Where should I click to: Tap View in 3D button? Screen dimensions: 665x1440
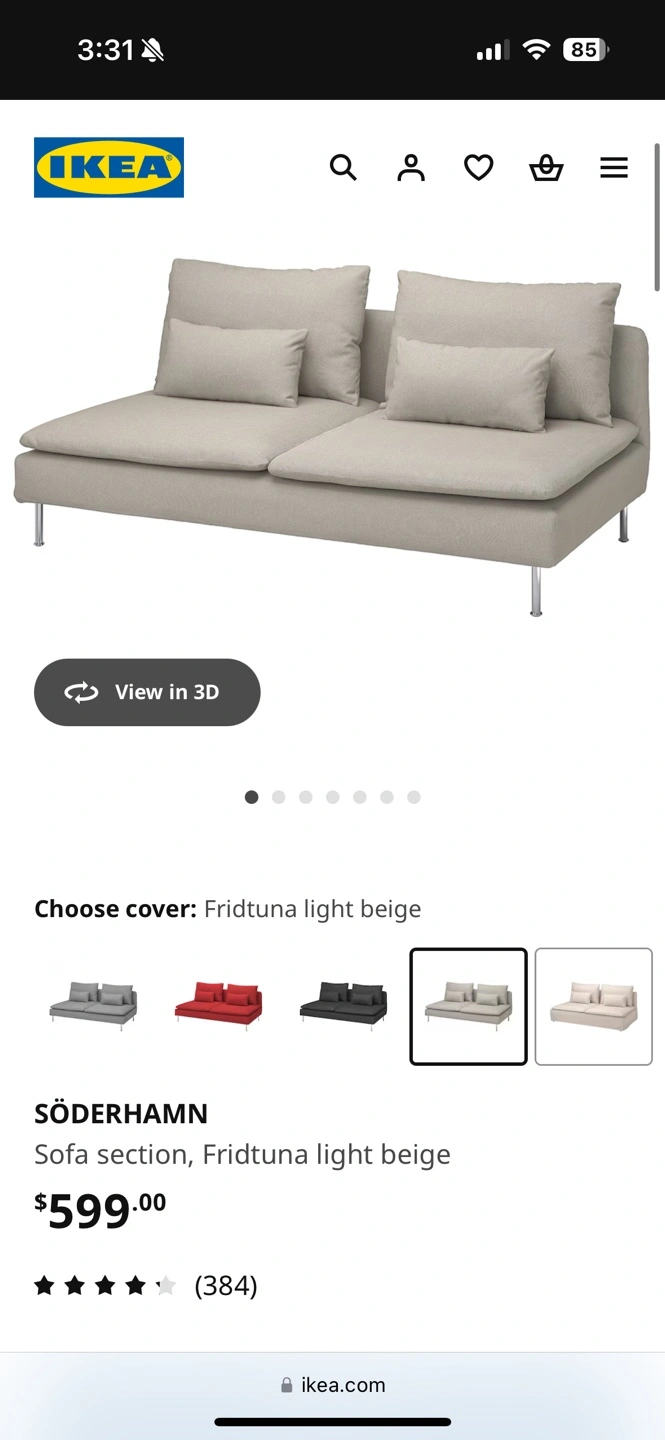[147, 692]
